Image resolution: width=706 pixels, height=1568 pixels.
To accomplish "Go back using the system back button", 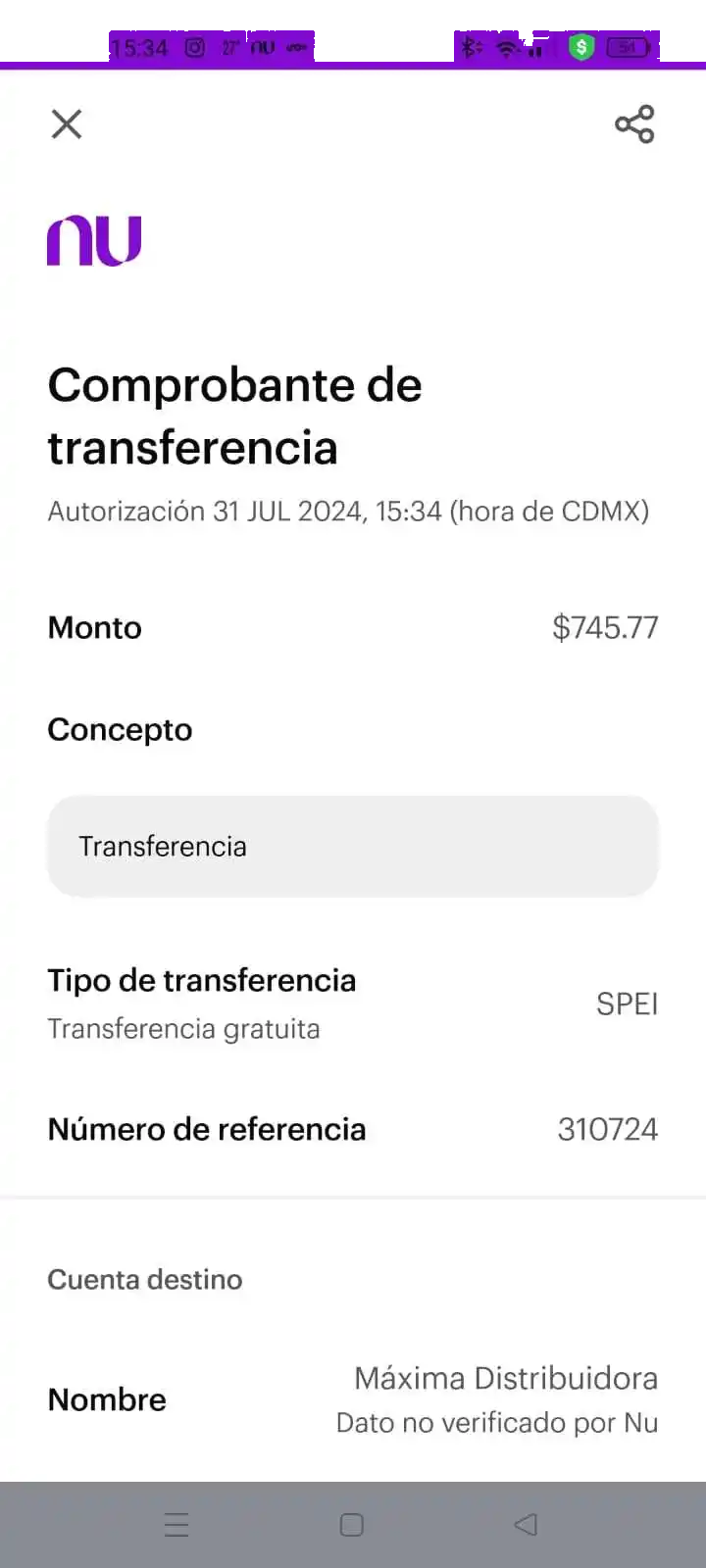I will coord(526,1524).
